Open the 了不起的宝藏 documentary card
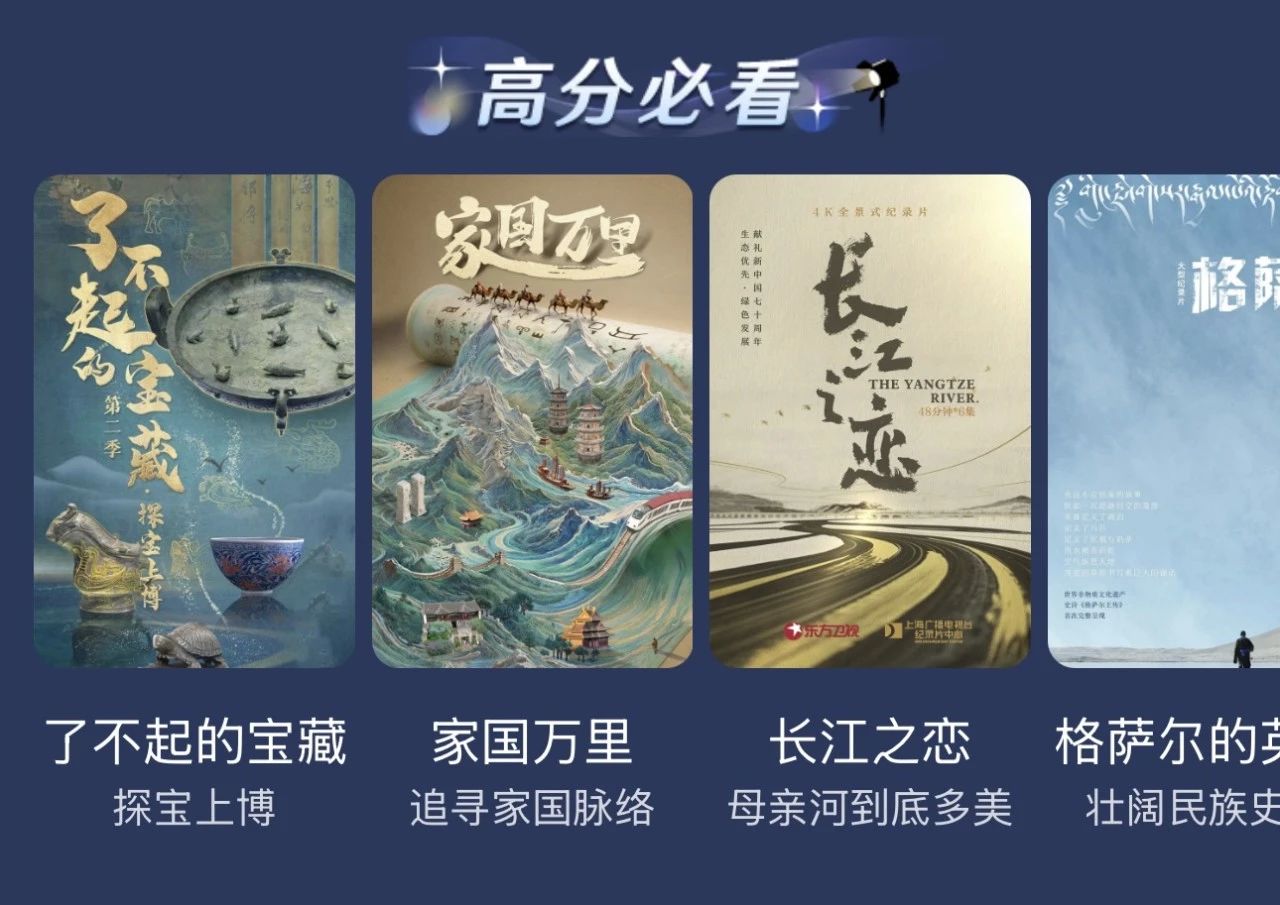This screenshot has height=905, width=1280. [194, 421]
